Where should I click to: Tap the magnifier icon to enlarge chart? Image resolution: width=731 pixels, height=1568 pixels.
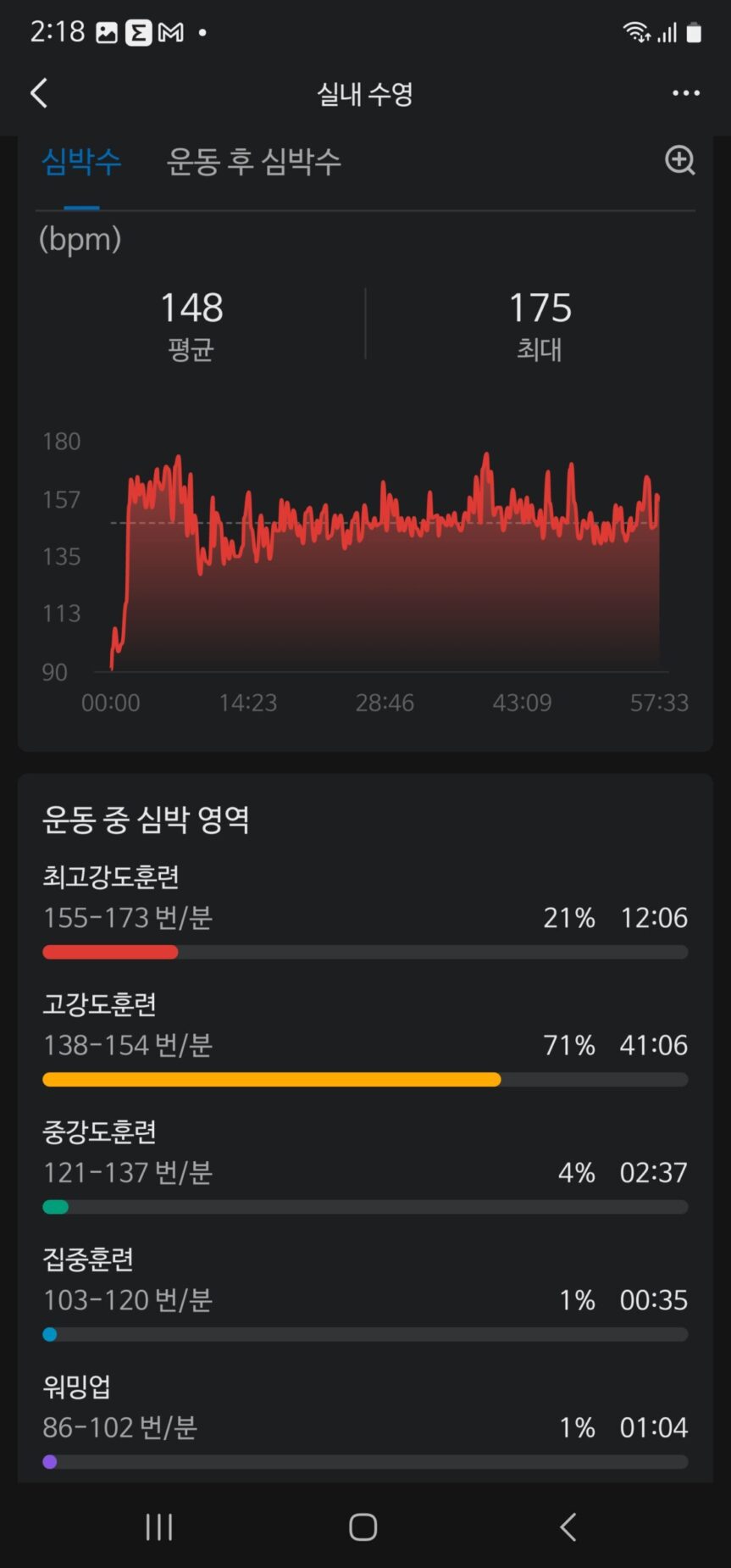679,160
